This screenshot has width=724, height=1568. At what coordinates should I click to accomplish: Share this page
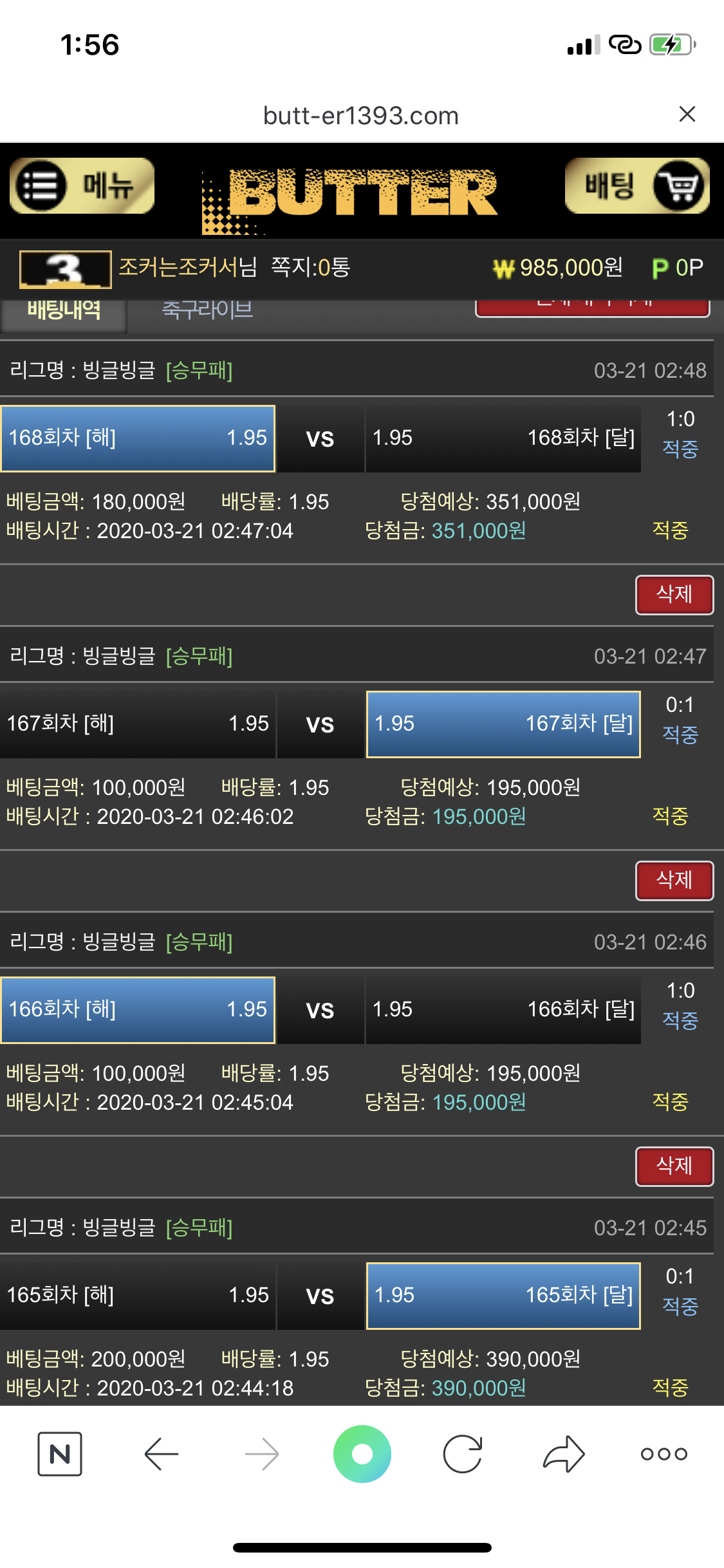click(x=564, y=1454)
